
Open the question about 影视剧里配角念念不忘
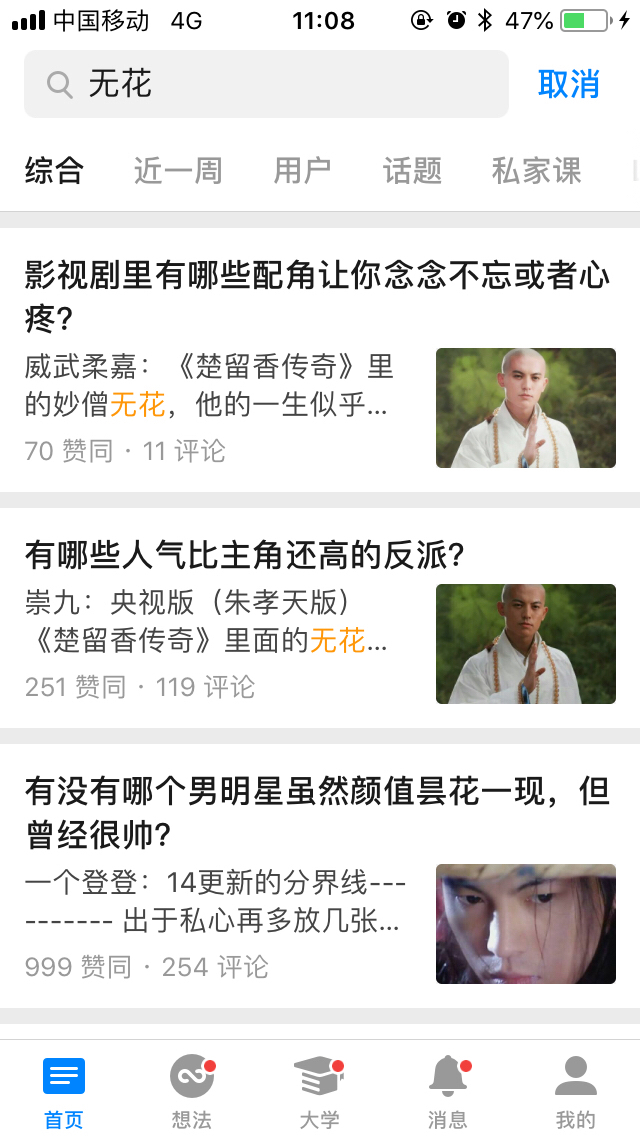tap(317, 296)
